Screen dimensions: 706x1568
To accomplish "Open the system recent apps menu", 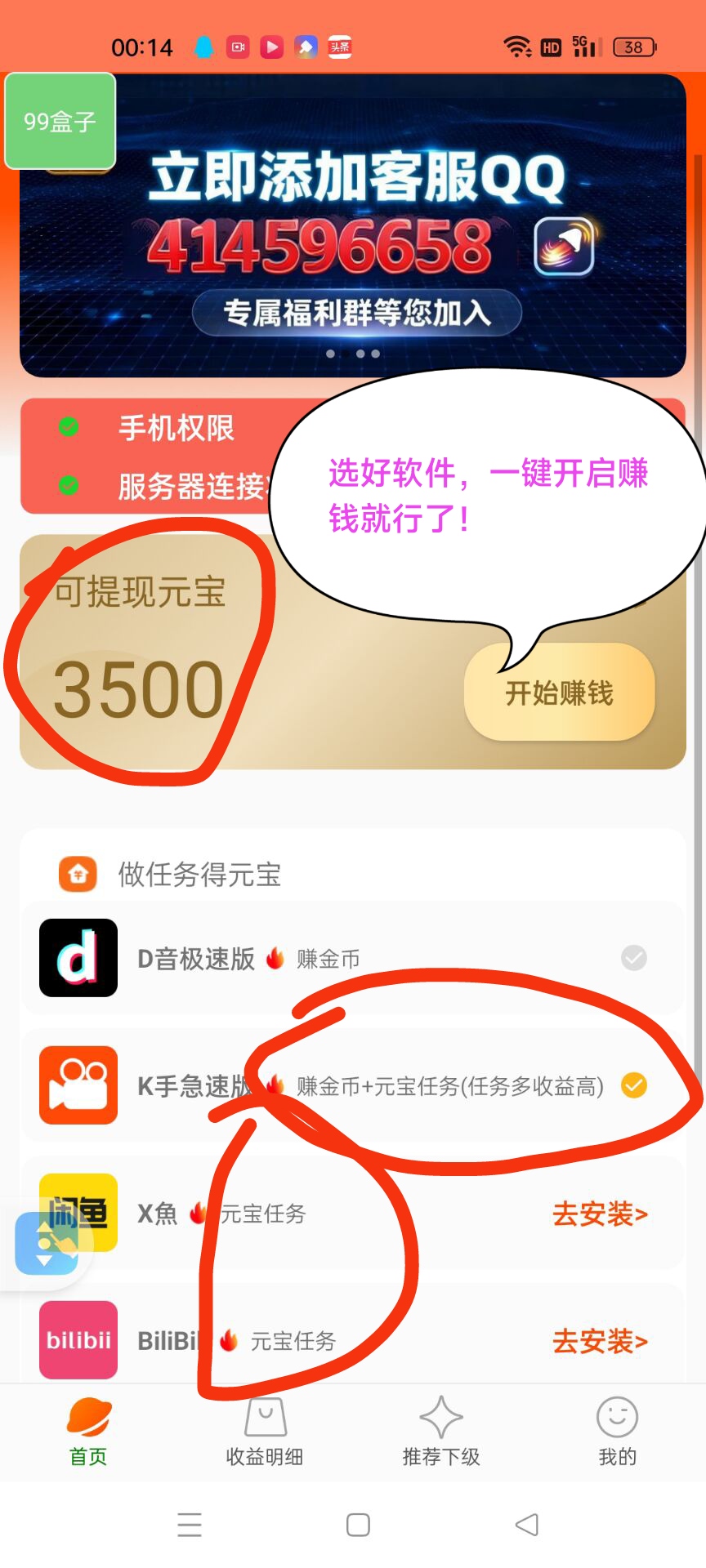I will [x=190, y=1524].
